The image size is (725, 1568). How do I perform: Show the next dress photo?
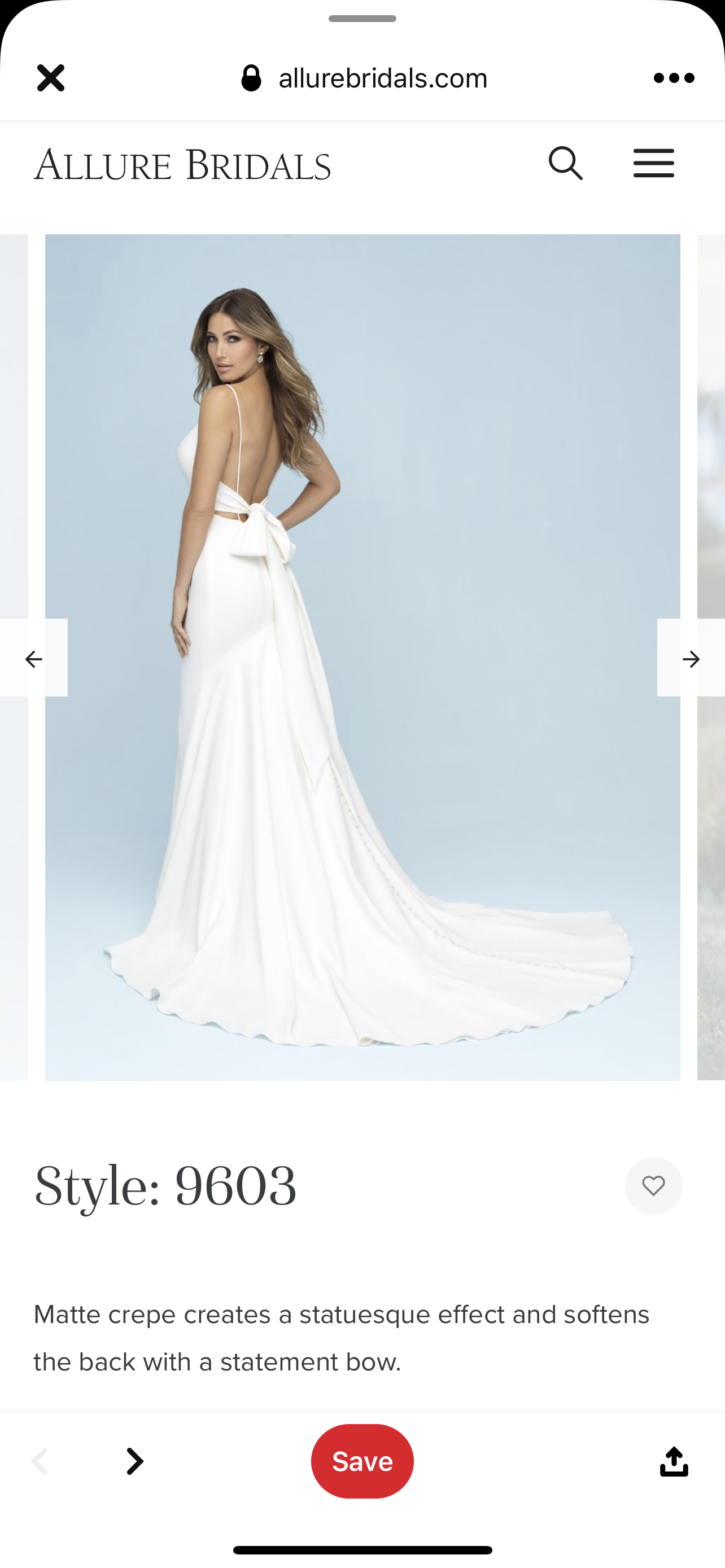(691, 658)
